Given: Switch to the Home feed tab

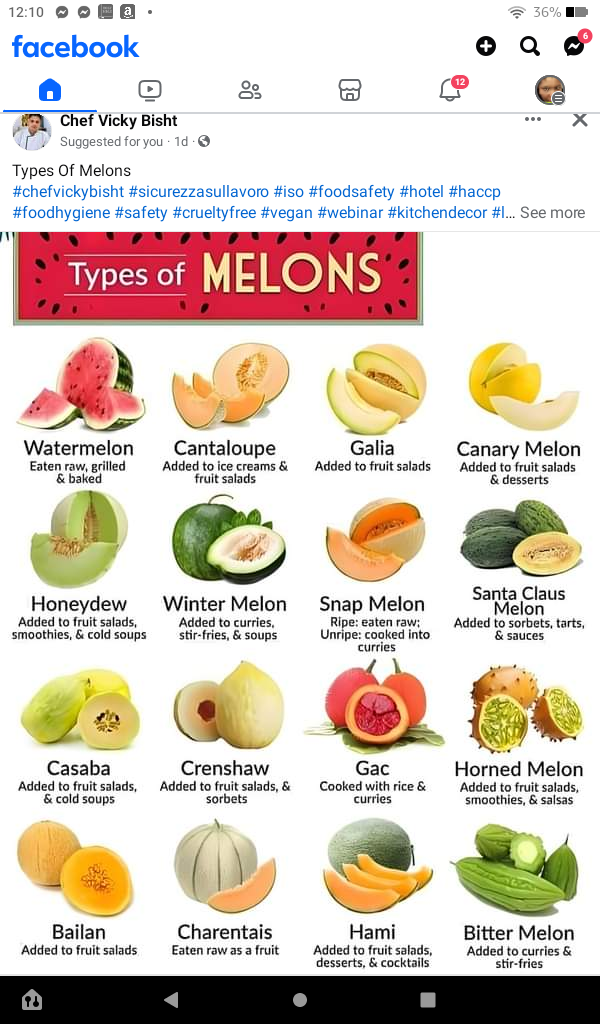Looking at the screenshot, I should coord(50,90).
